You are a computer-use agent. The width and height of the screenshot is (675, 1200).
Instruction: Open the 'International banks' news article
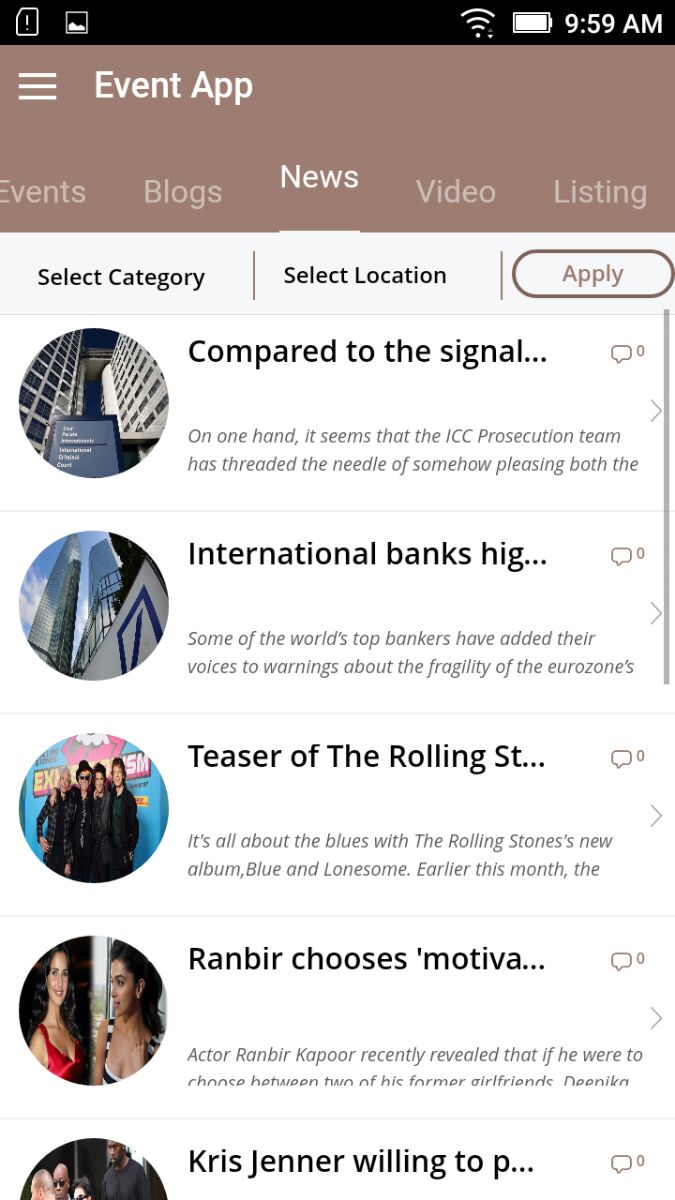pos(337,613)
